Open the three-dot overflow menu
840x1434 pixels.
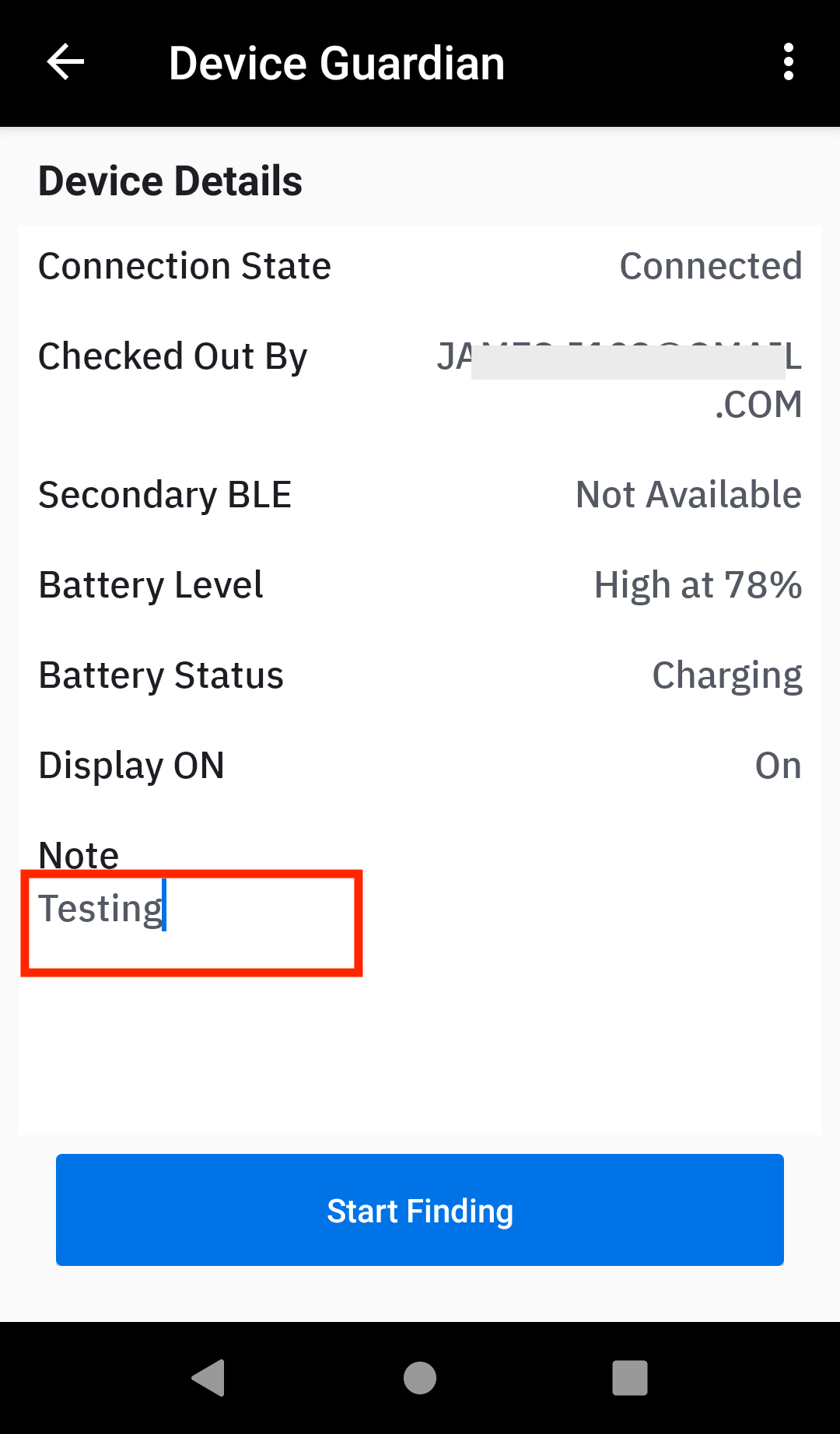(x=788, y=62)
